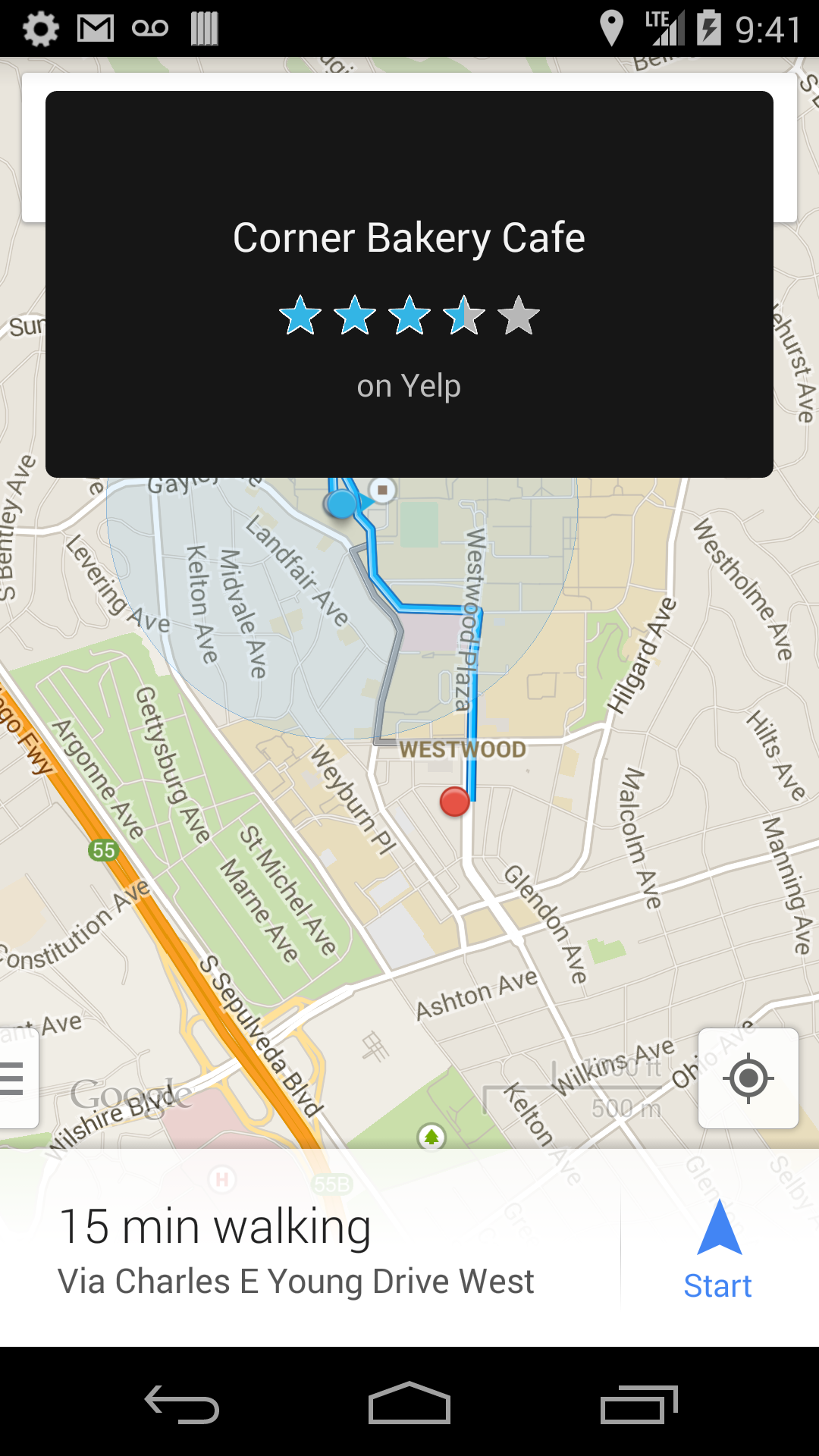This screenshot has width=819, height=1456.
Task: Open recent apps overview
Action: point(639,1403)
